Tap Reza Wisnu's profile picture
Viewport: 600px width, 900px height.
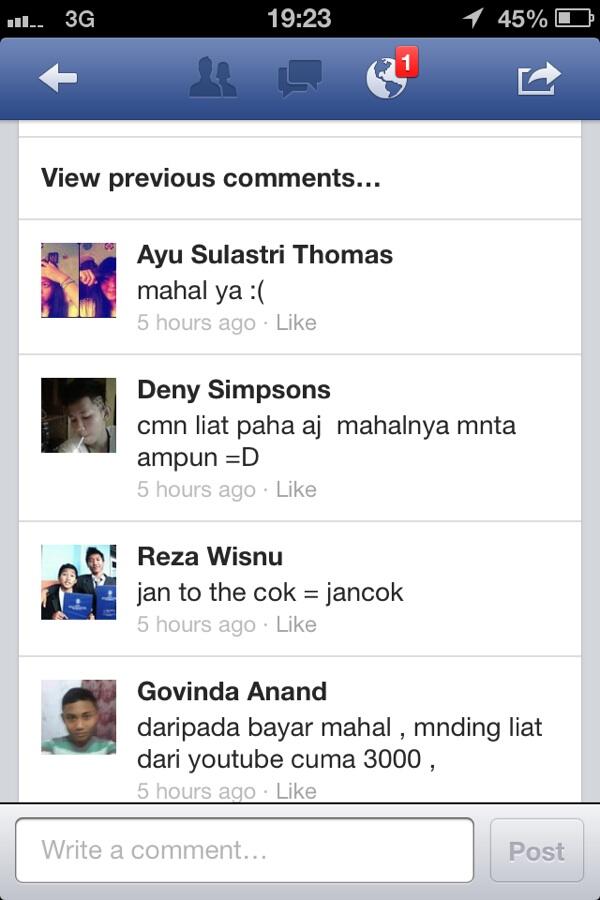coord(78,582)
